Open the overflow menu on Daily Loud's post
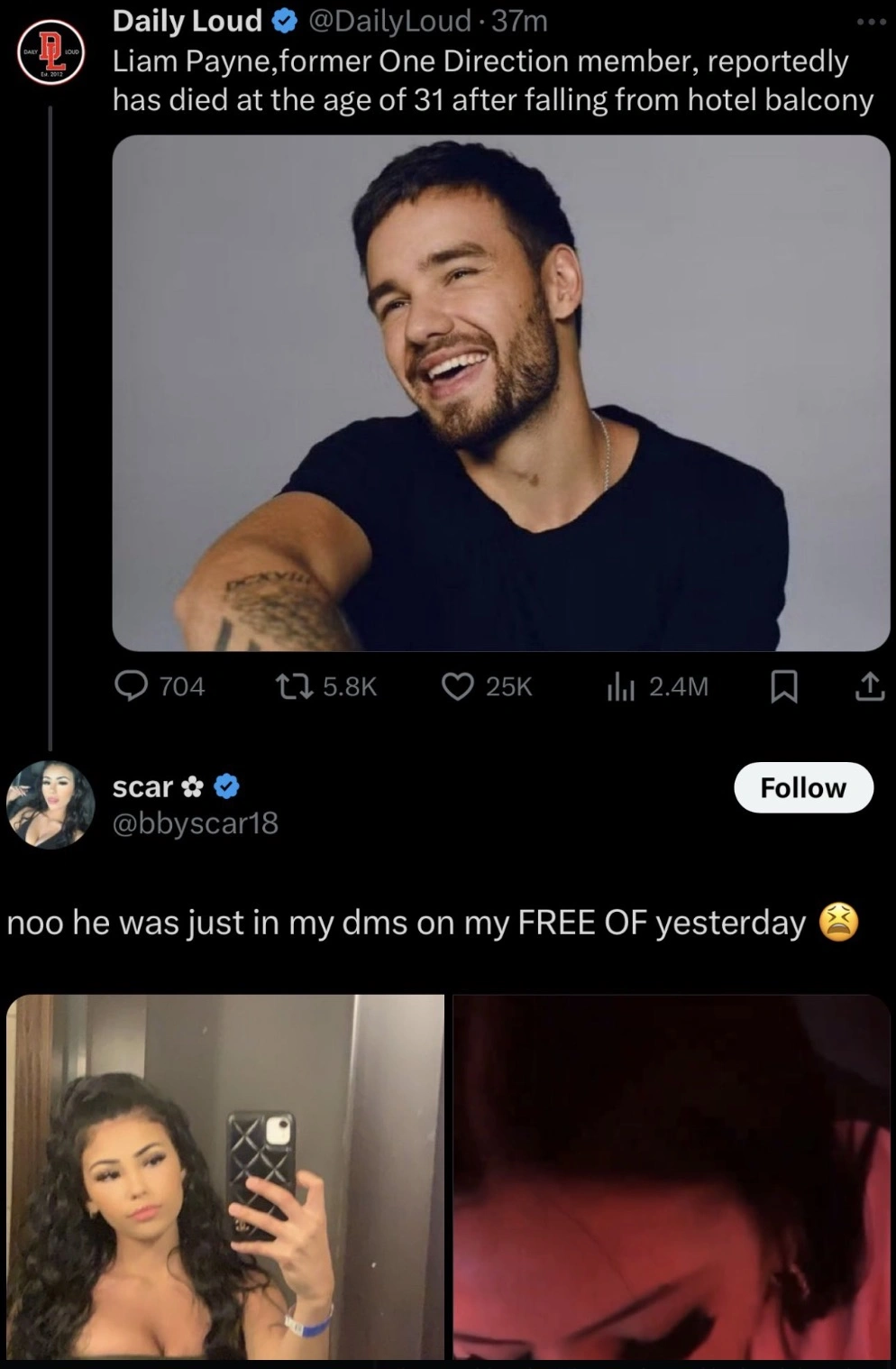Image resolution: width=896 pixels, height=1369 pixels. (x=871, y=21)
